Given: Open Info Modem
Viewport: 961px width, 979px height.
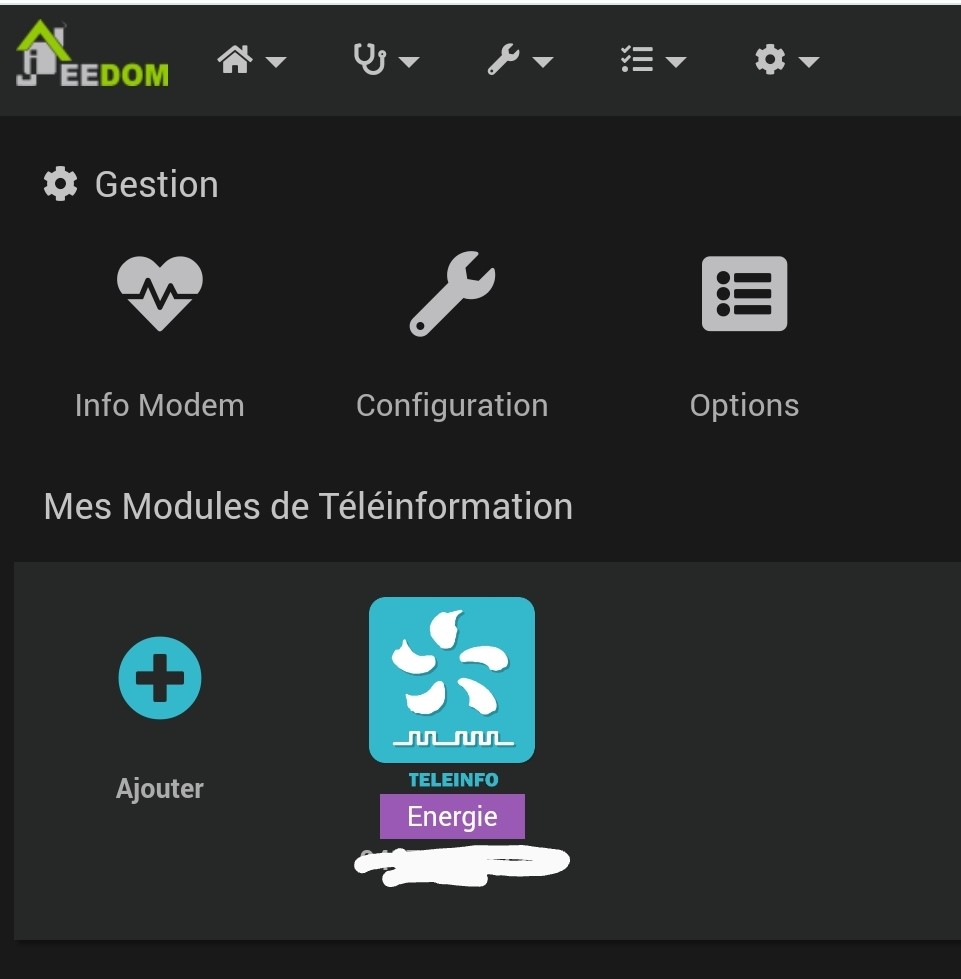Looking at the screenshot, I should 160,335.
